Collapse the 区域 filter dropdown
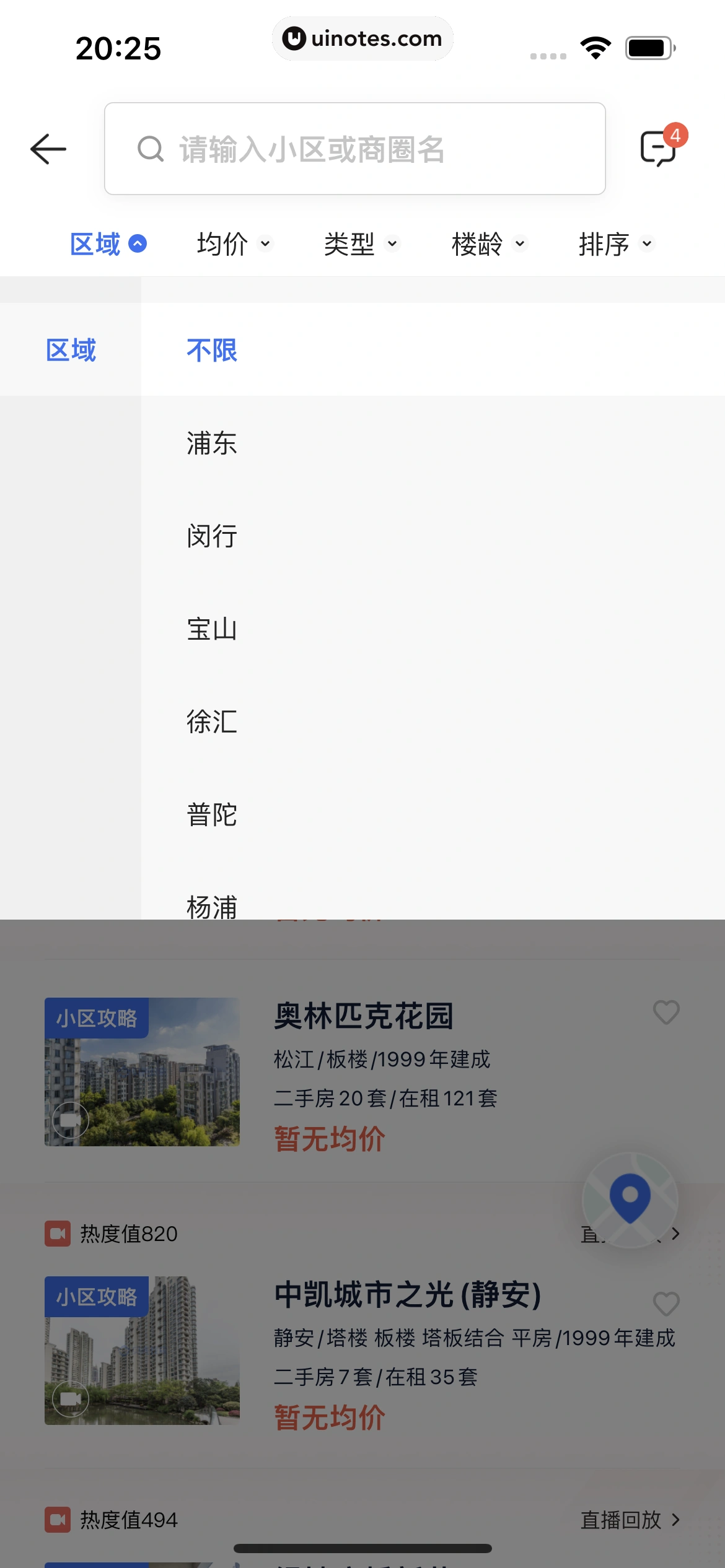The width and height of the screenshot is (725, 1568). [x=108, y=244]
